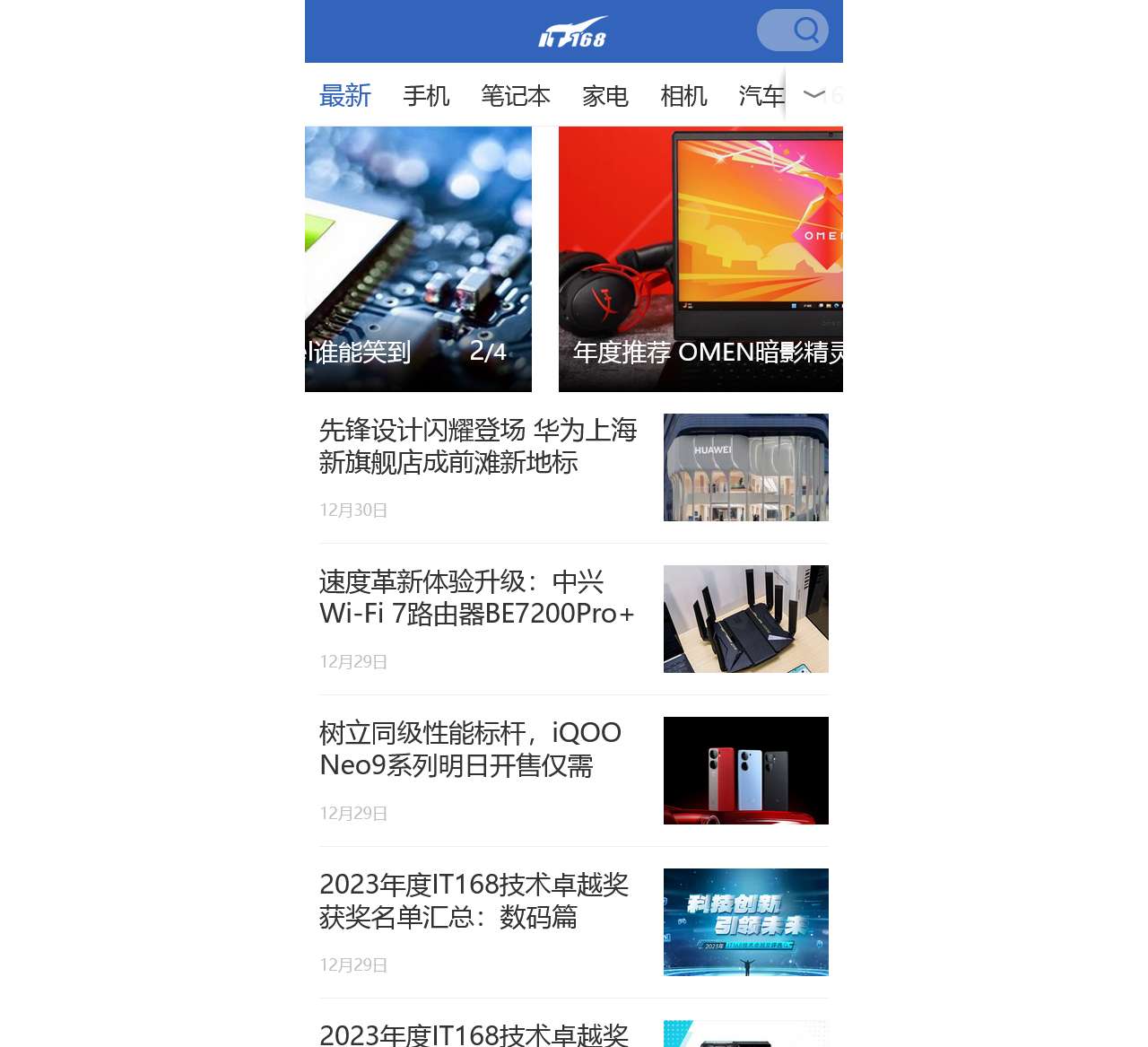Open the 2/4 carousel slide
Image resolution: width=1148 pixels, height=1047 pixels.
click(x=418, y=259)
